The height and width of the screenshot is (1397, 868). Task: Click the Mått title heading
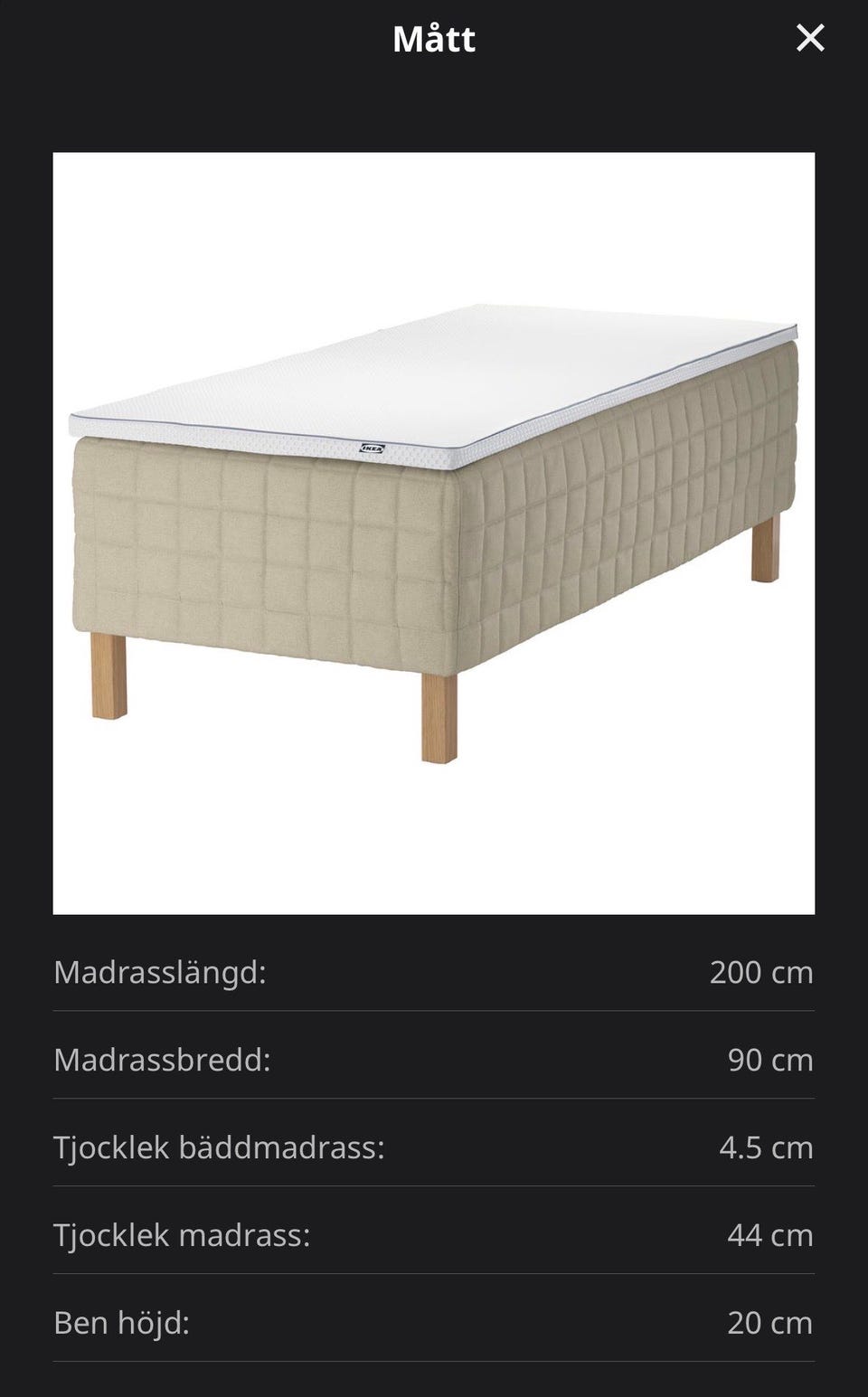click(434, 38)
